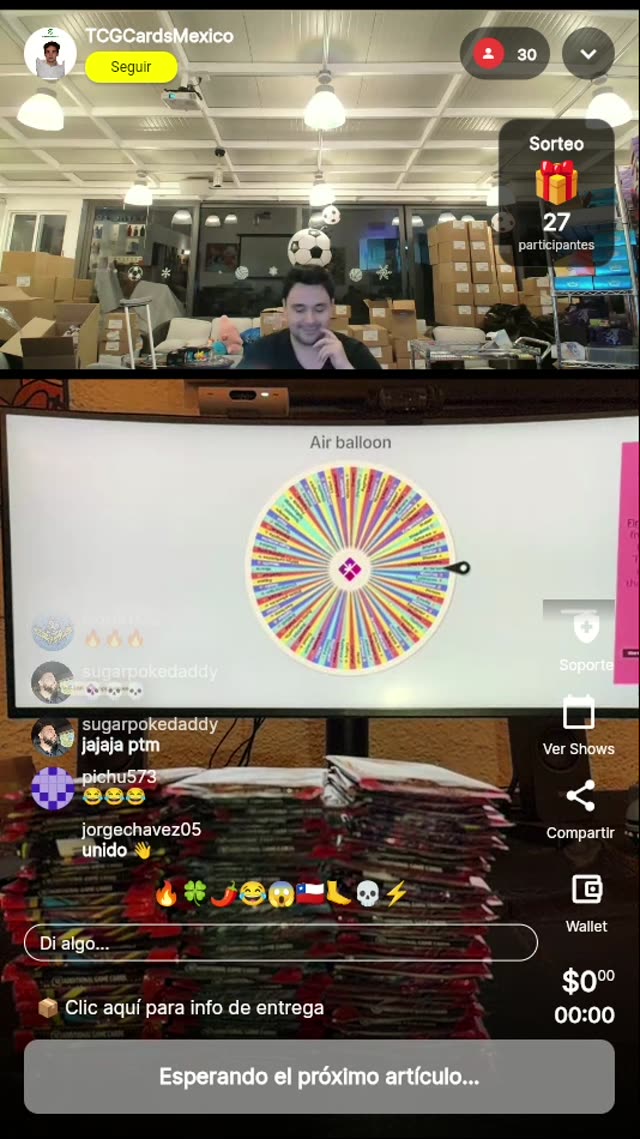Open sugarpokedaddy's profile from jajaja ptm comment

pyautogui.click(x=51, y=735)
